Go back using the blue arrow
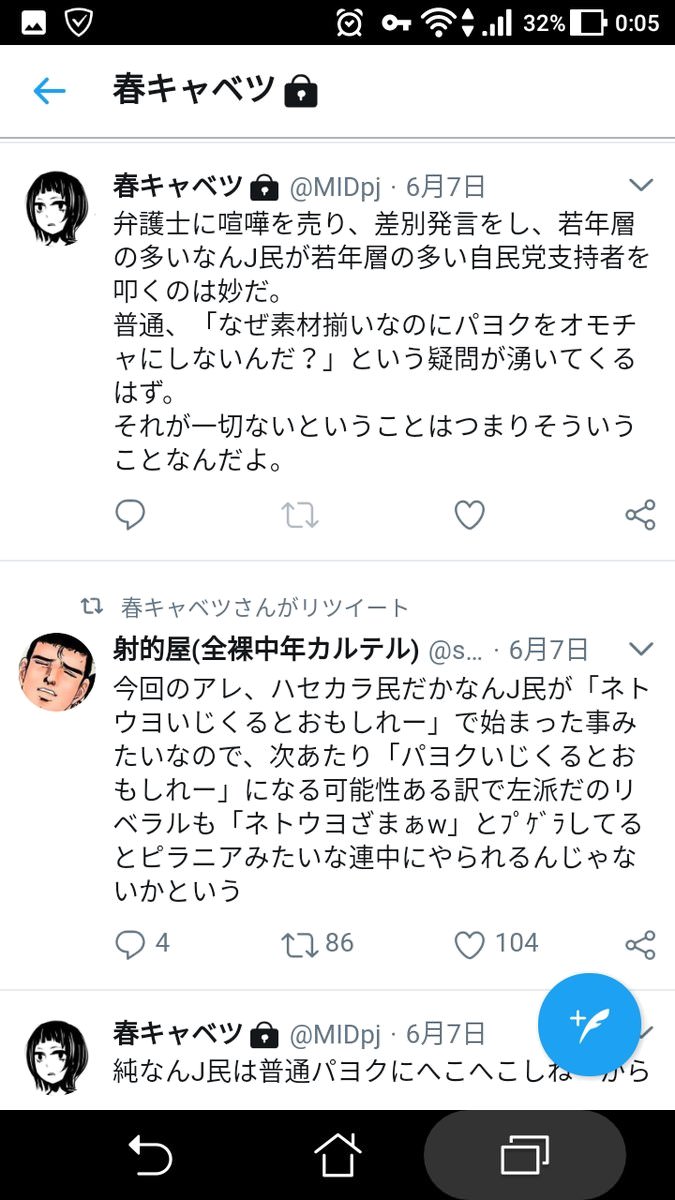The image size is (675, 1200). pyautogui.click(x=49, y=92)
